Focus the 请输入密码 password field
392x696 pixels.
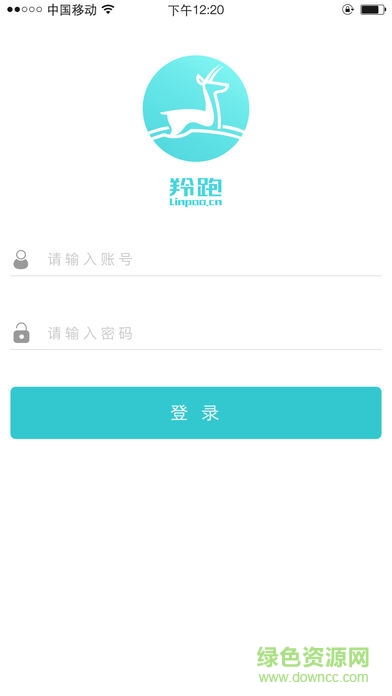point(196,333)
